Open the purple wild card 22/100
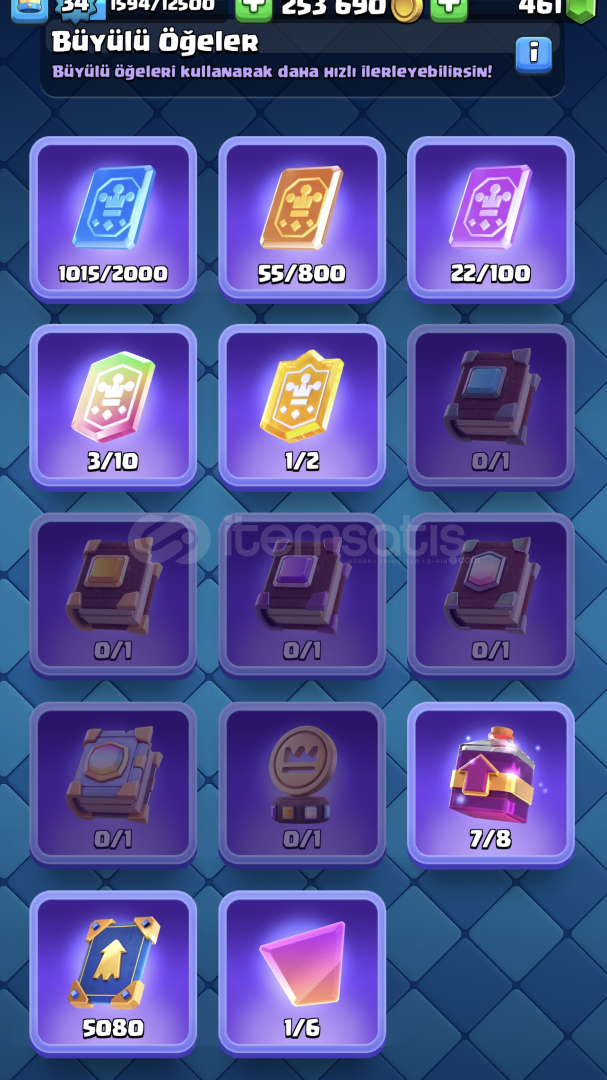Screen dimensions: 607x1080 (x=491, y=220)
